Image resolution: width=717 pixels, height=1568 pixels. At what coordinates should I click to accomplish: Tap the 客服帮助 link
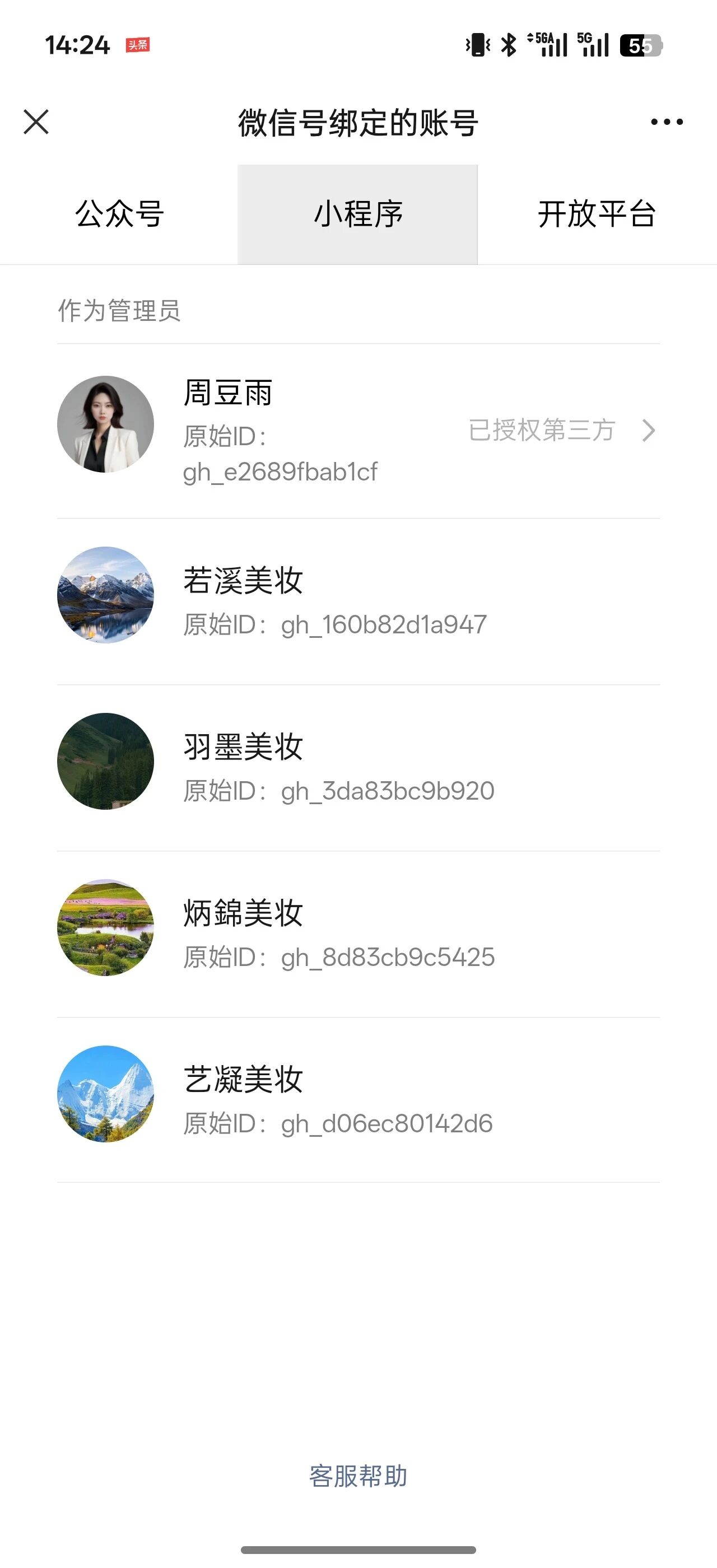coord(358,1476)
